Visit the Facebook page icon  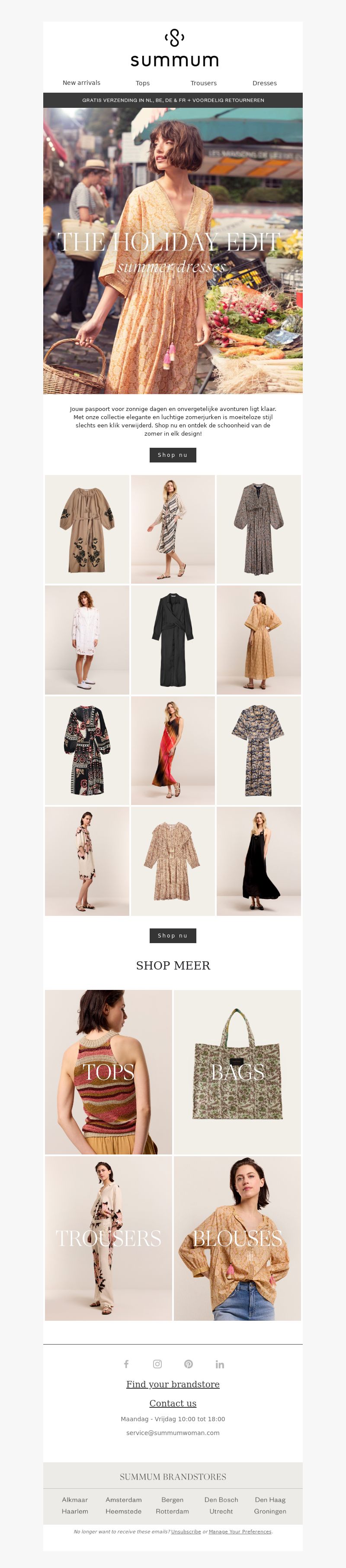126,1364
